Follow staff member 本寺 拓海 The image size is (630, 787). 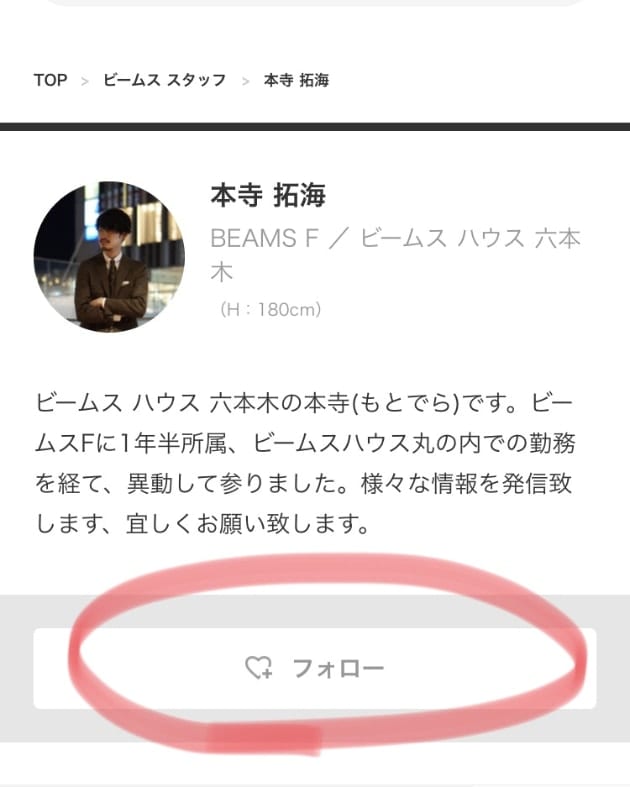pos(314,668)
